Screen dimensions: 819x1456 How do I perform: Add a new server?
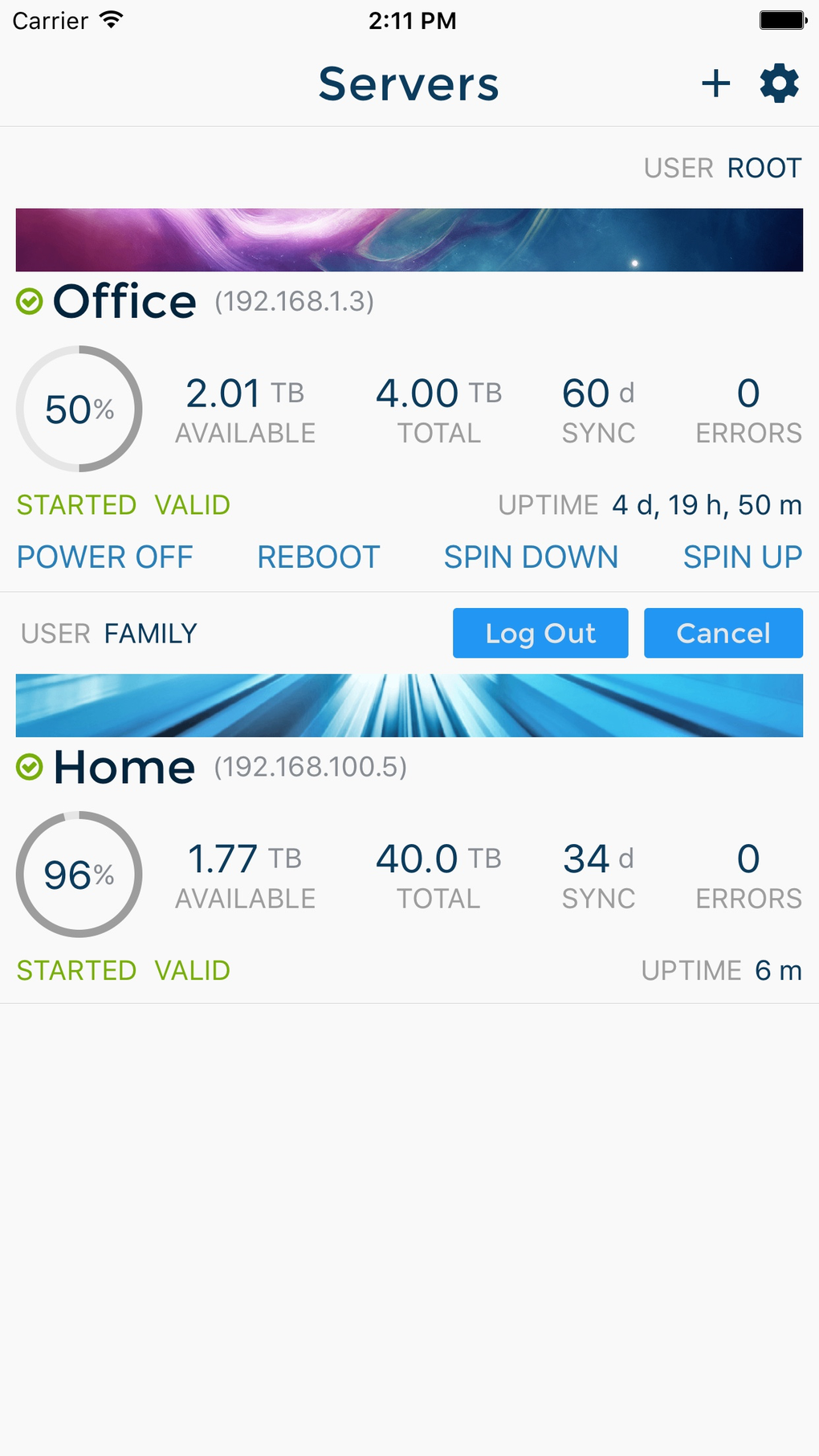(715, 84)
